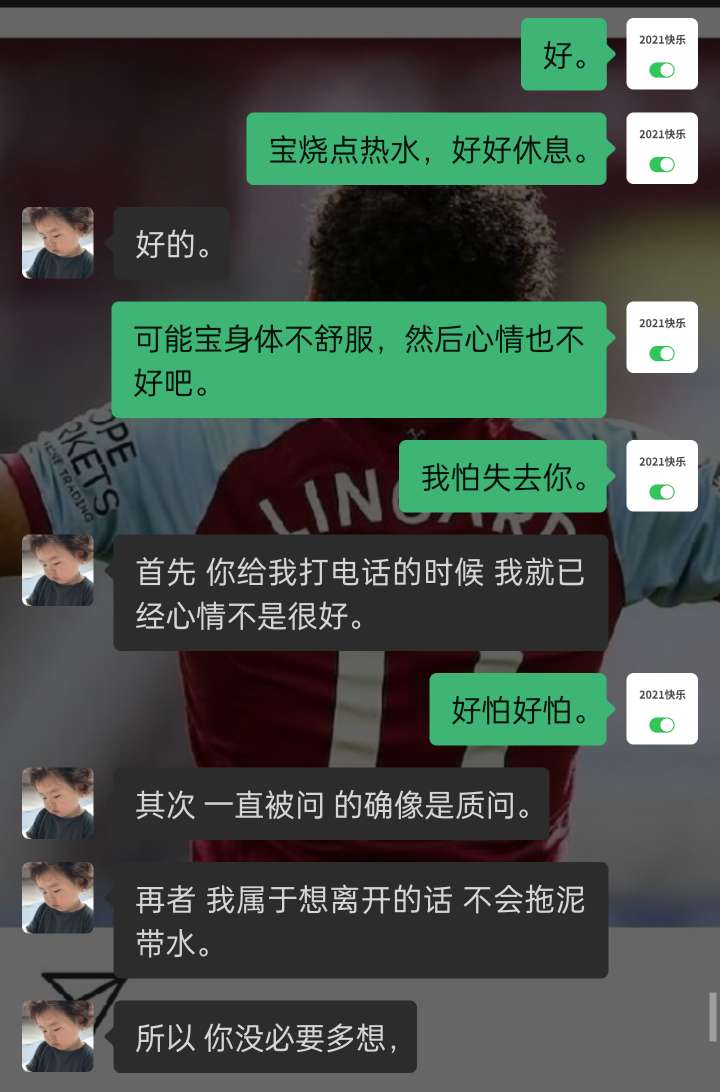Image resolution: width=720 pixels, height=1092 pixels.
Task: Open my avatar next to "宝烧点热水，好好休息。"
Action: point(662,148)
